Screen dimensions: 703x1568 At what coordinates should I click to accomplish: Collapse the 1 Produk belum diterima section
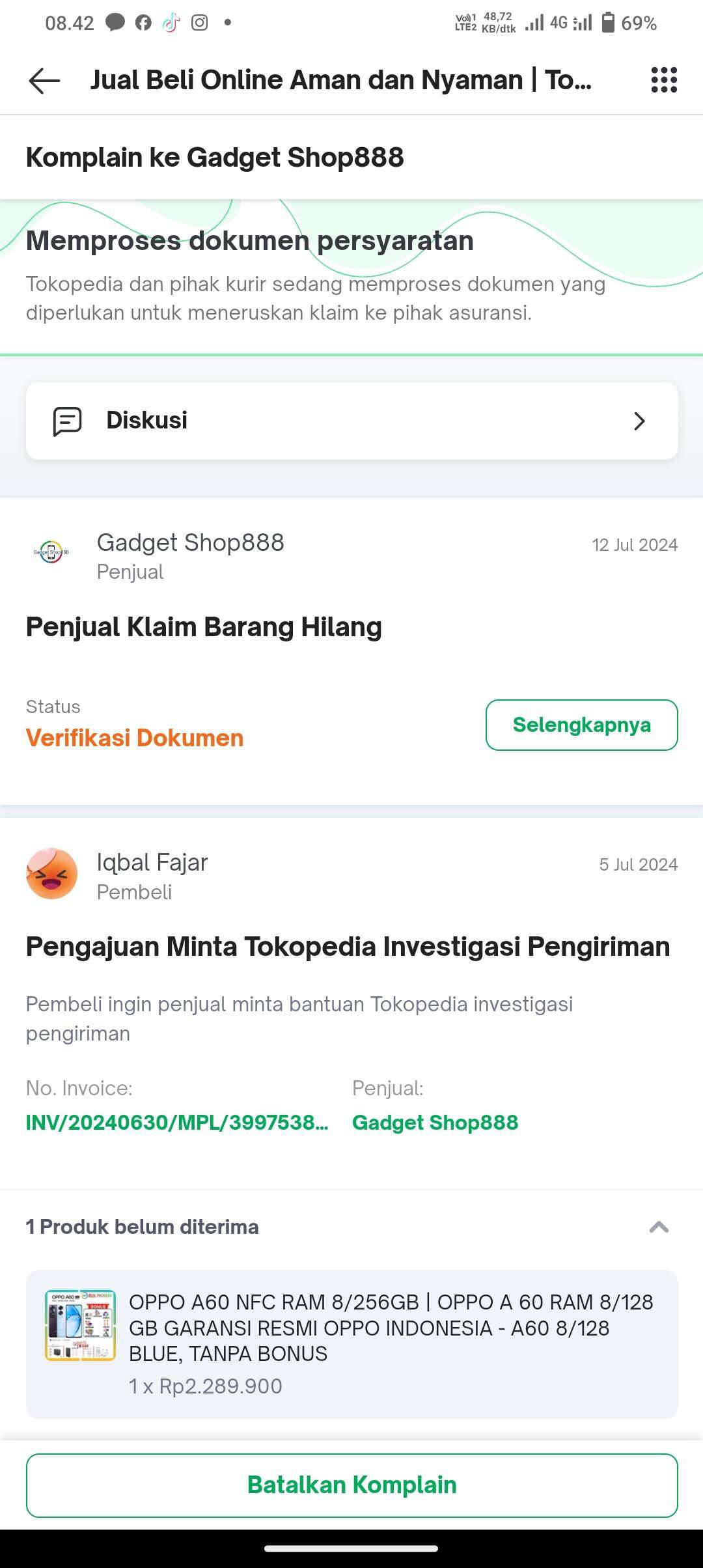tap(659, 1227)
